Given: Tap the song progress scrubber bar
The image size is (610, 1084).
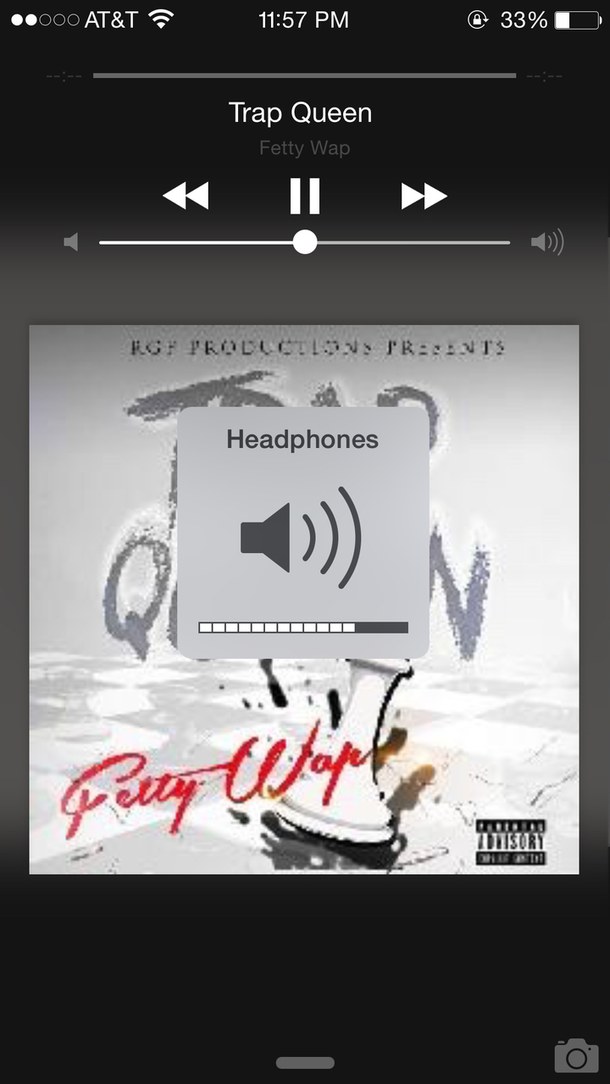Looking at the screenshot, I should point(304,75).
